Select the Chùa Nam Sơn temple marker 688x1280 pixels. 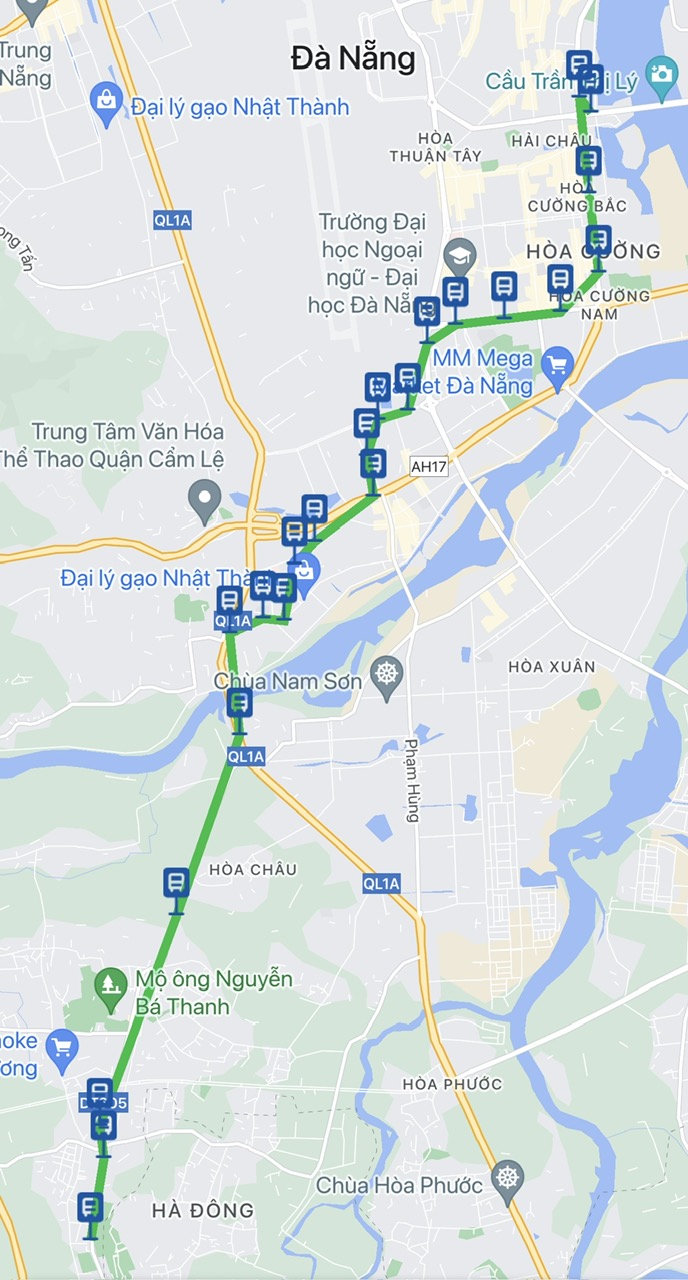(x=385, y=672)
